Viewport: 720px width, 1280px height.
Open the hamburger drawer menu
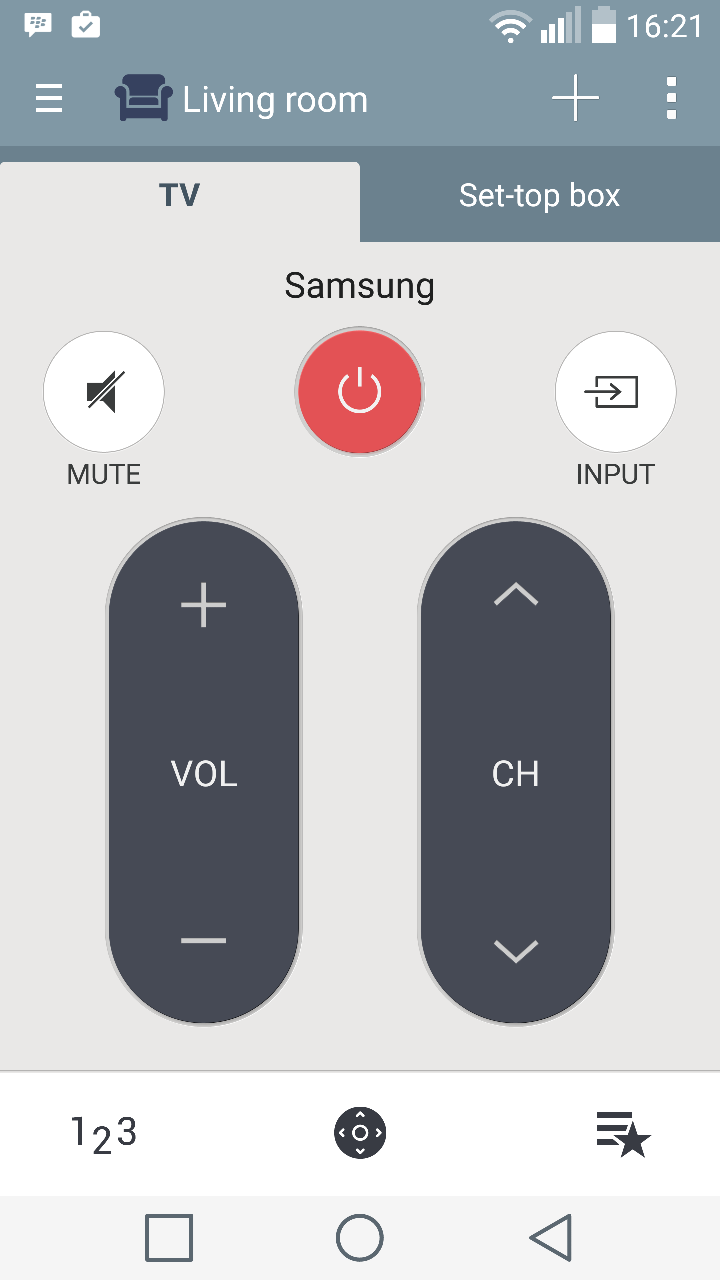click(49, 99)
